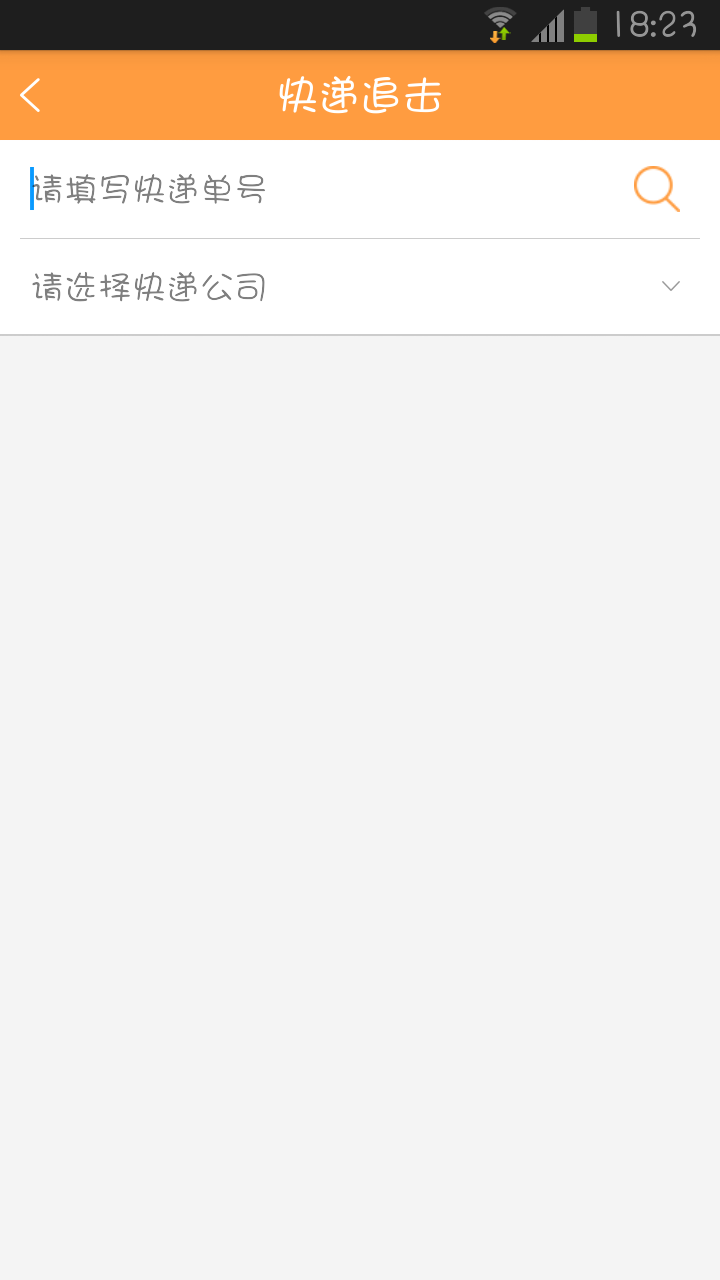Image resolution: width=720 pixels, height=1280 pixels.
Task: Select the 快递追击 title text
Action: click(358, 95)
